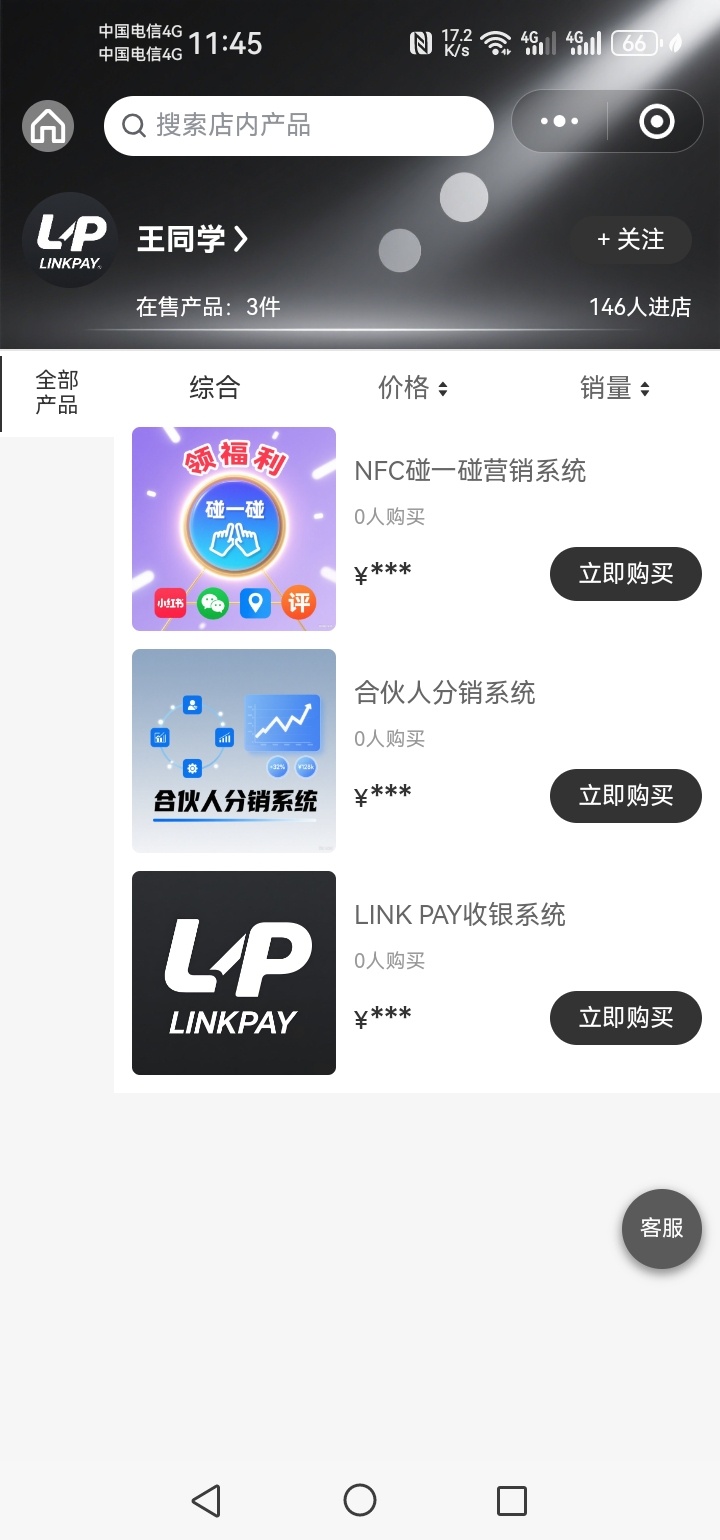The width and height of the screenshot is (720, 1540).
Task: Sort products by 综合
Action: (215, 388)
